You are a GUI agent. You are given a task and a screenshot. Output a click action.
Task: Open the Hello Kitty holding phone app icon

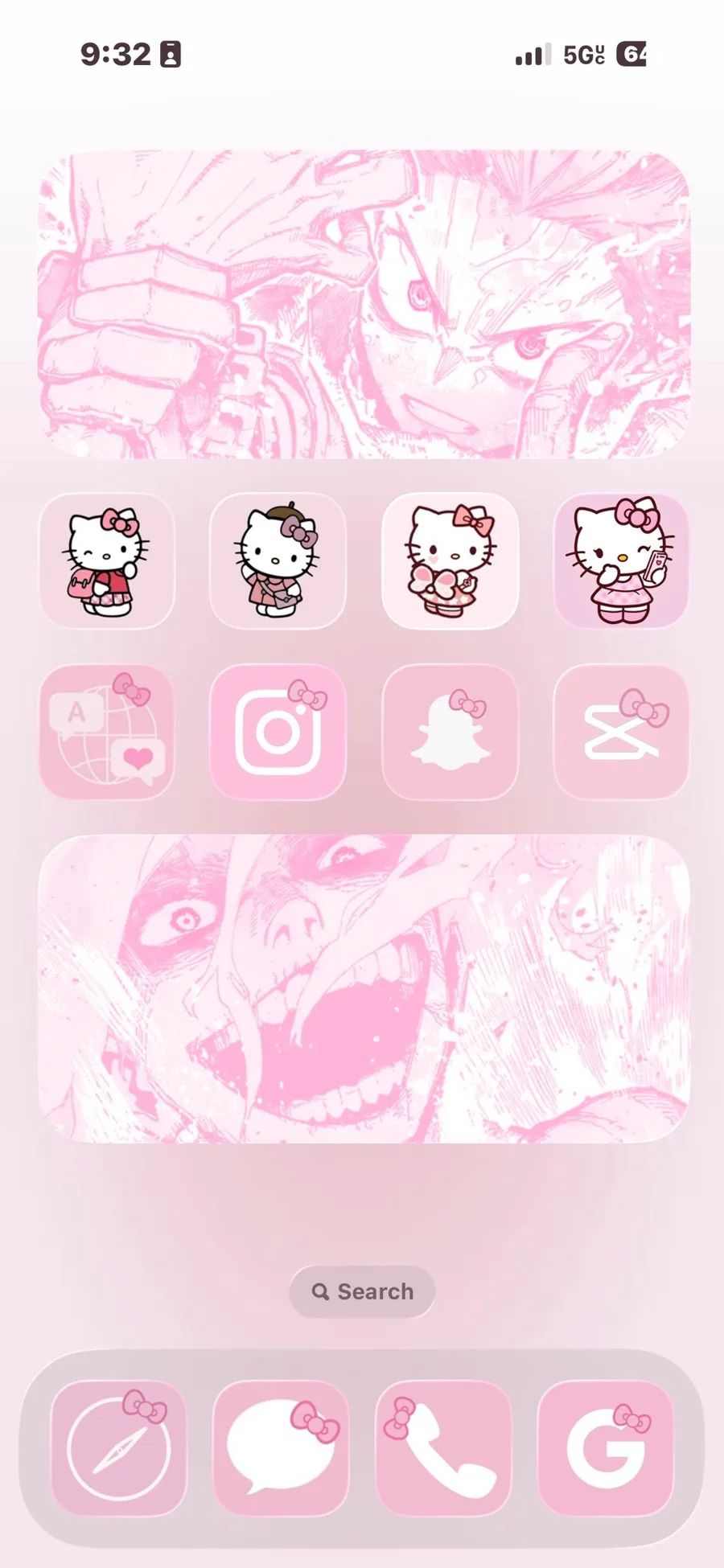coord(620,560)
